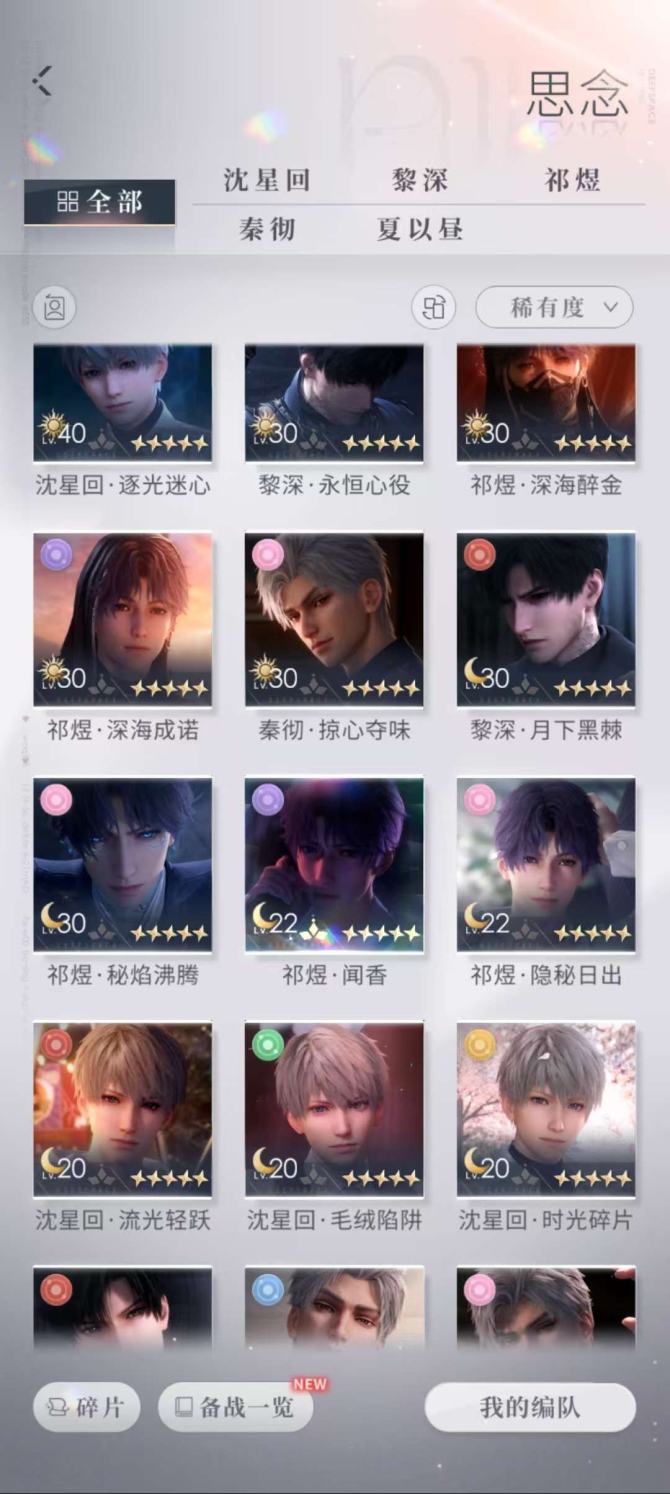Open card 祁煜·闻香

[x=334, y=865]
